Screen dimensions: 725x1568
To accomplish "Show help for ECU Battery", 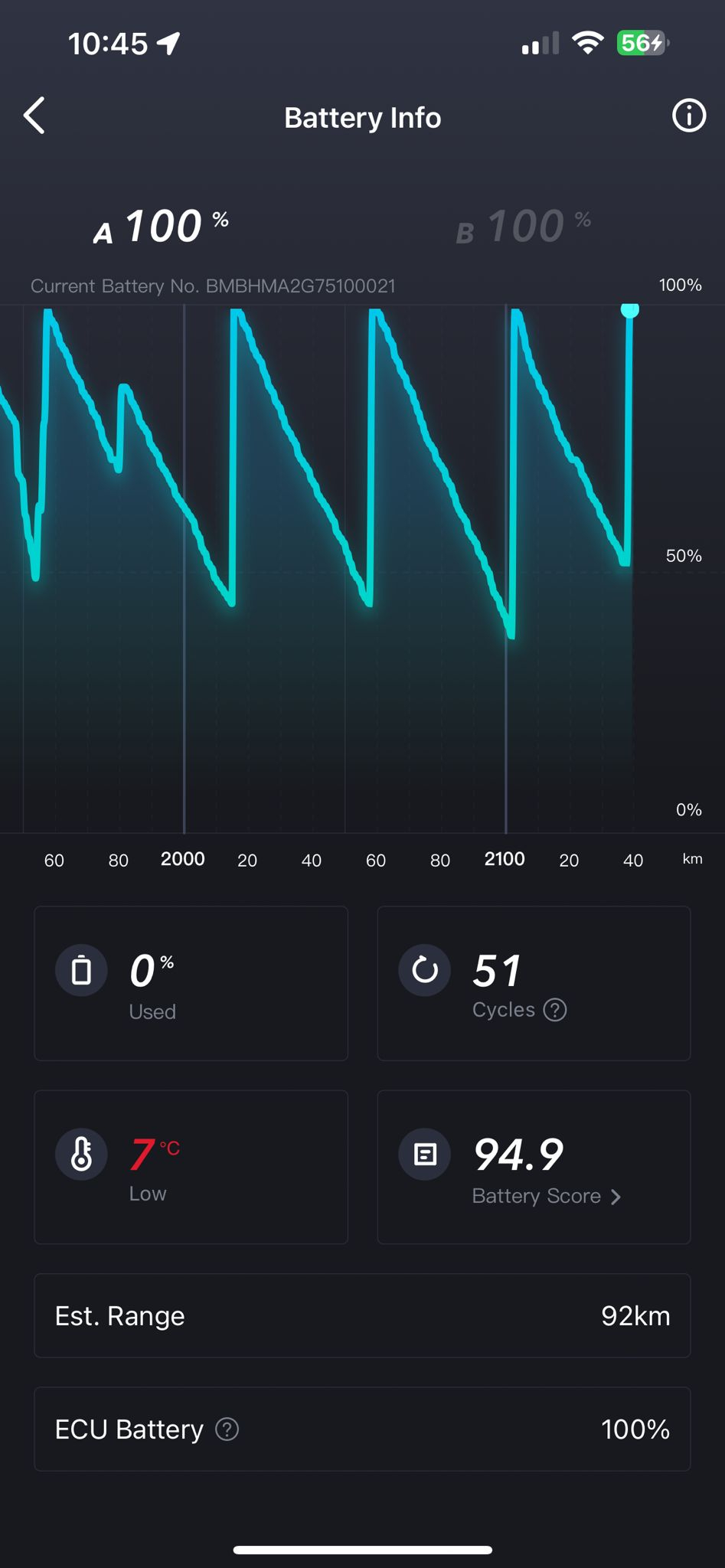I will pyautogui.click(x=227, y=1429).
